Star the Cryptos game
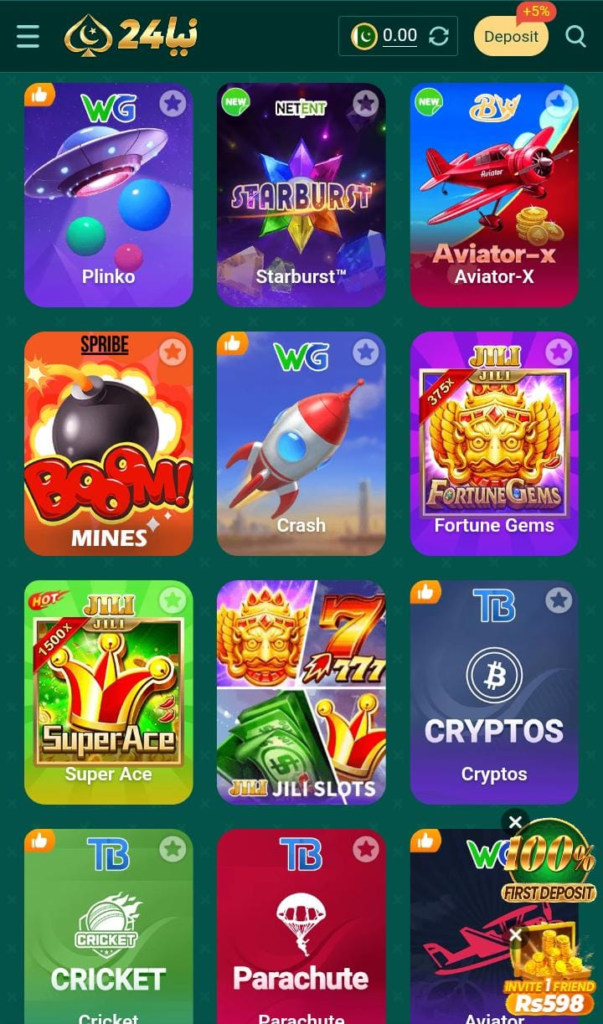This screenshot has width=603, height=1024. pyautogui.click(x=559, y=600)
